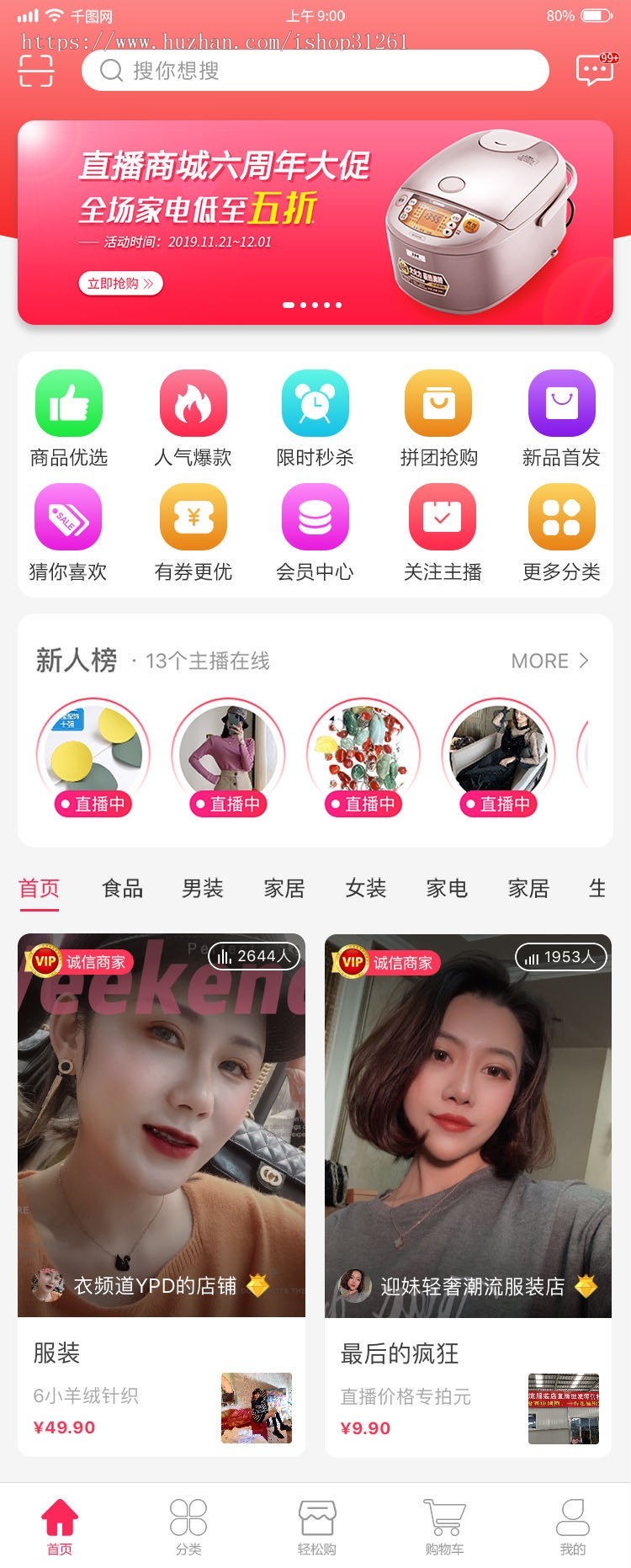Switch to the 食品 category tab
Viewport: 631px width, 1568px height.
120,887
